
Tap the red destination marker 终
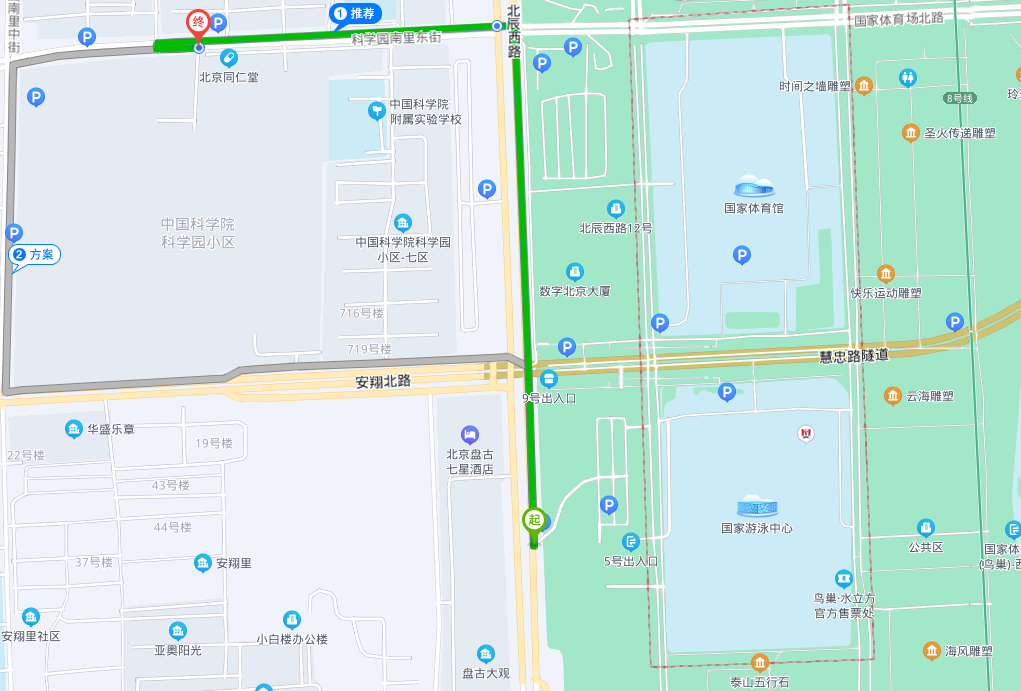click(198, 23)
